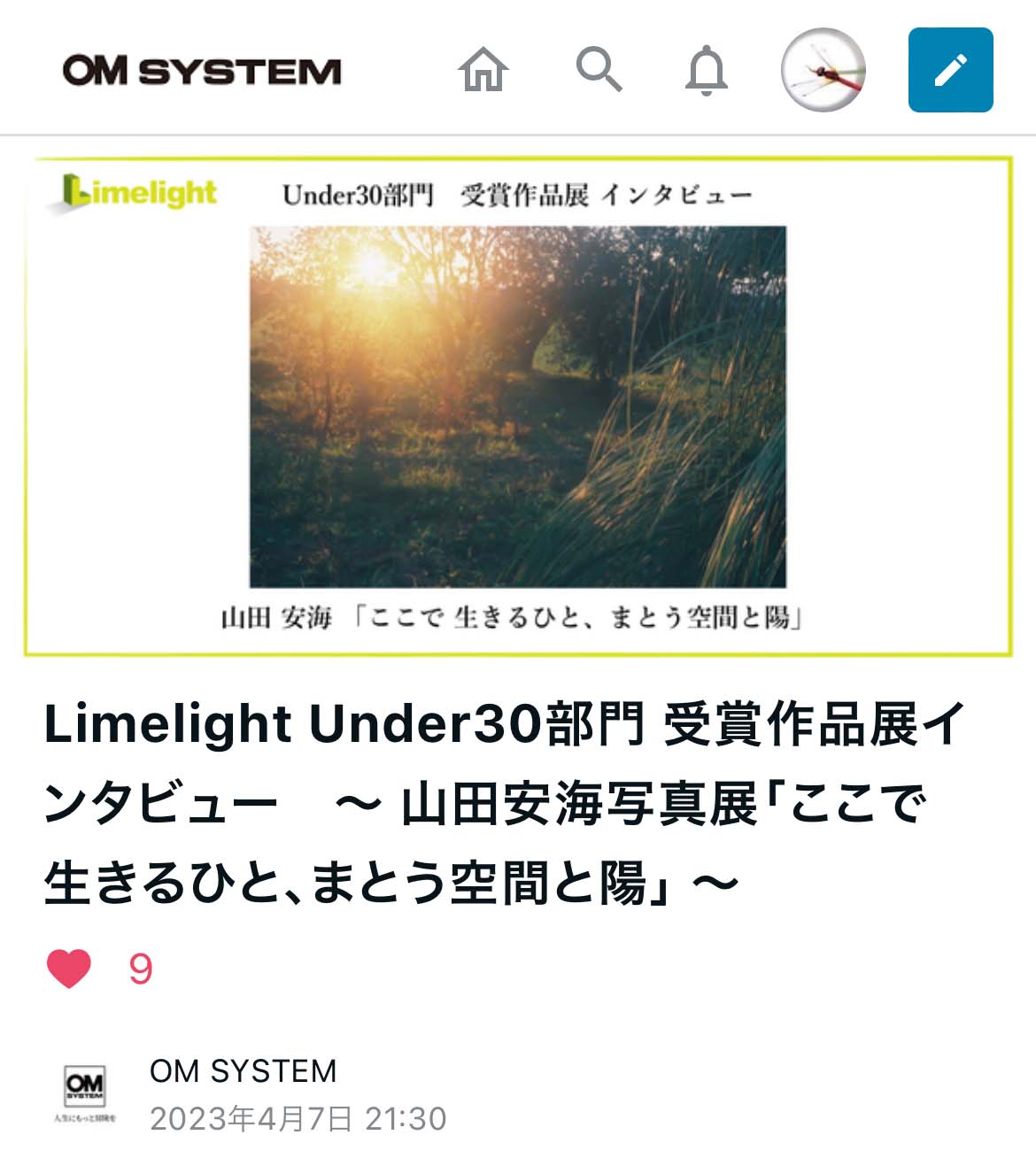Write a new post with the pencil button

pyautogui.click(x=950, y=70)
